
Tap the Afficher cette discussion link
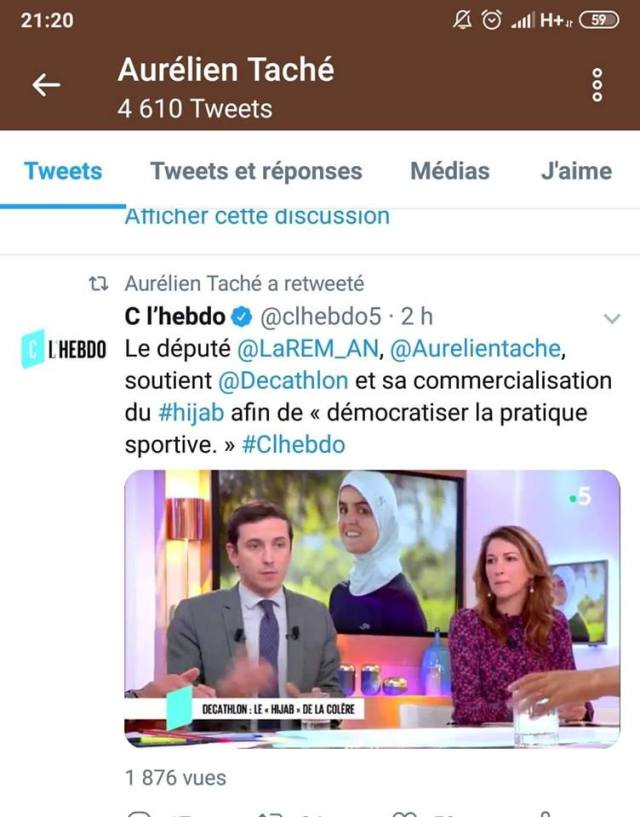tap(257, 216)
